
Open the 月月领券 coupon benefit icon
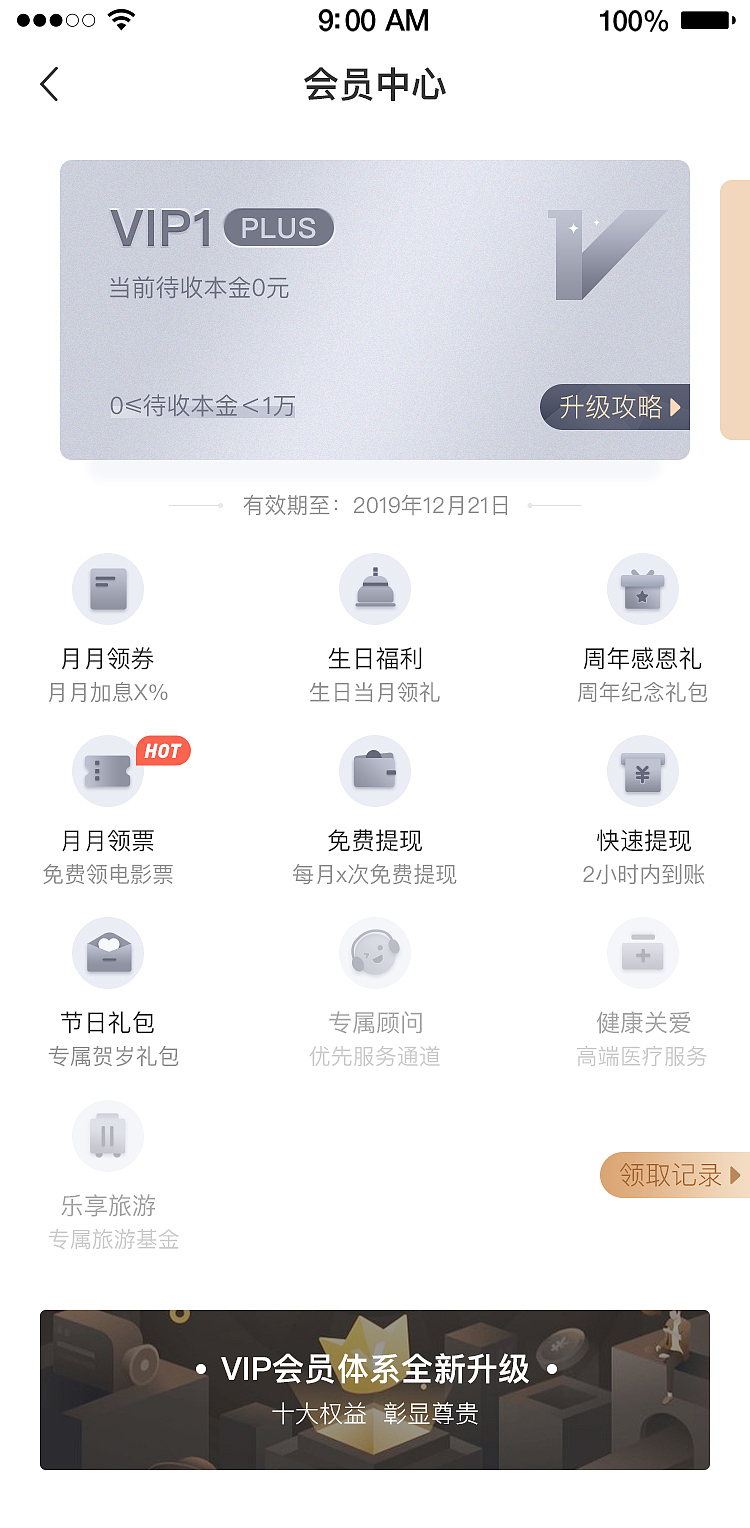click(x=108, y=588)
